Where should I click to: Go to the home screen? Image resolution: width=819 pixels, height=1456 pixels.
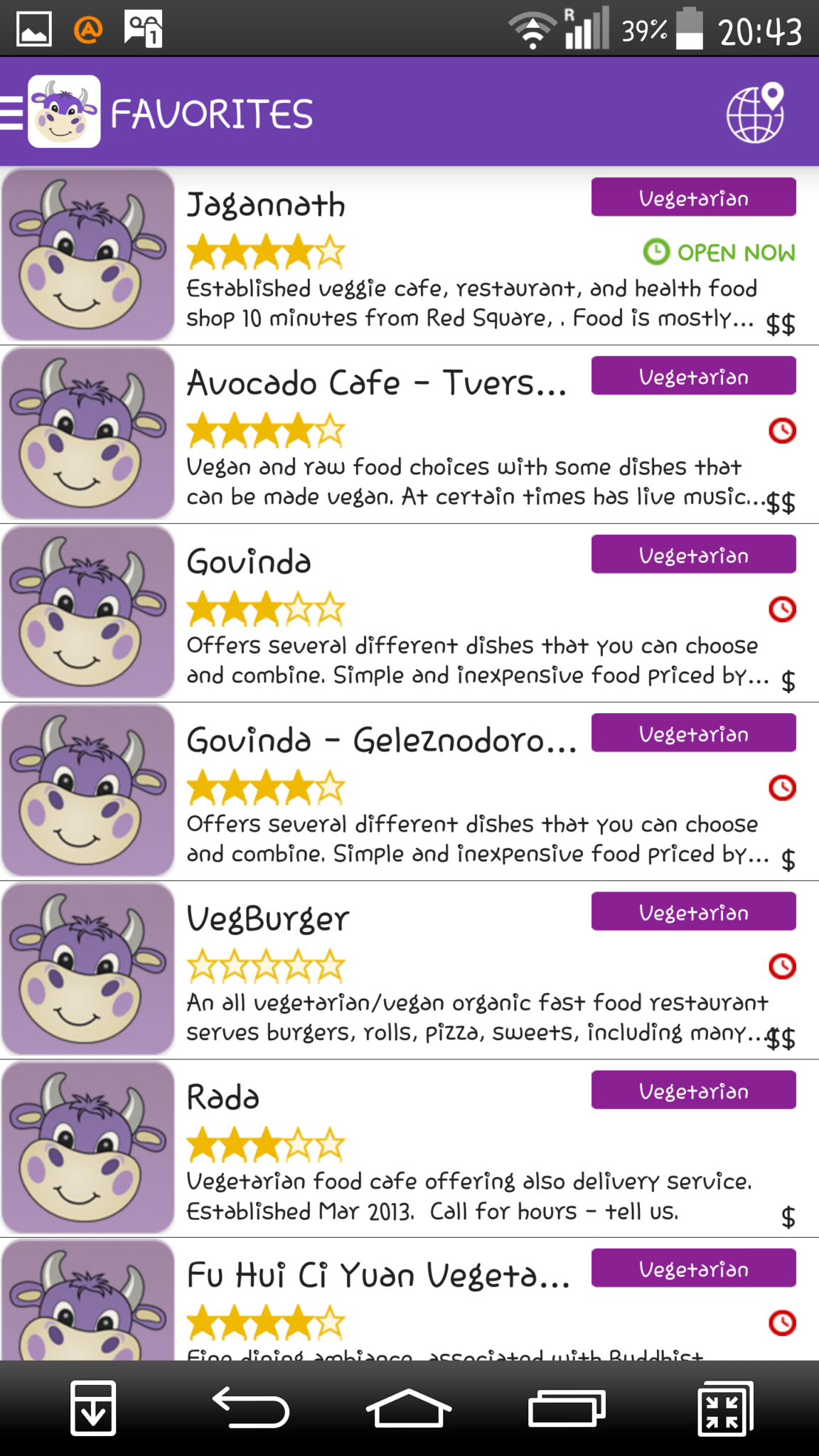tap(409, 1408)
